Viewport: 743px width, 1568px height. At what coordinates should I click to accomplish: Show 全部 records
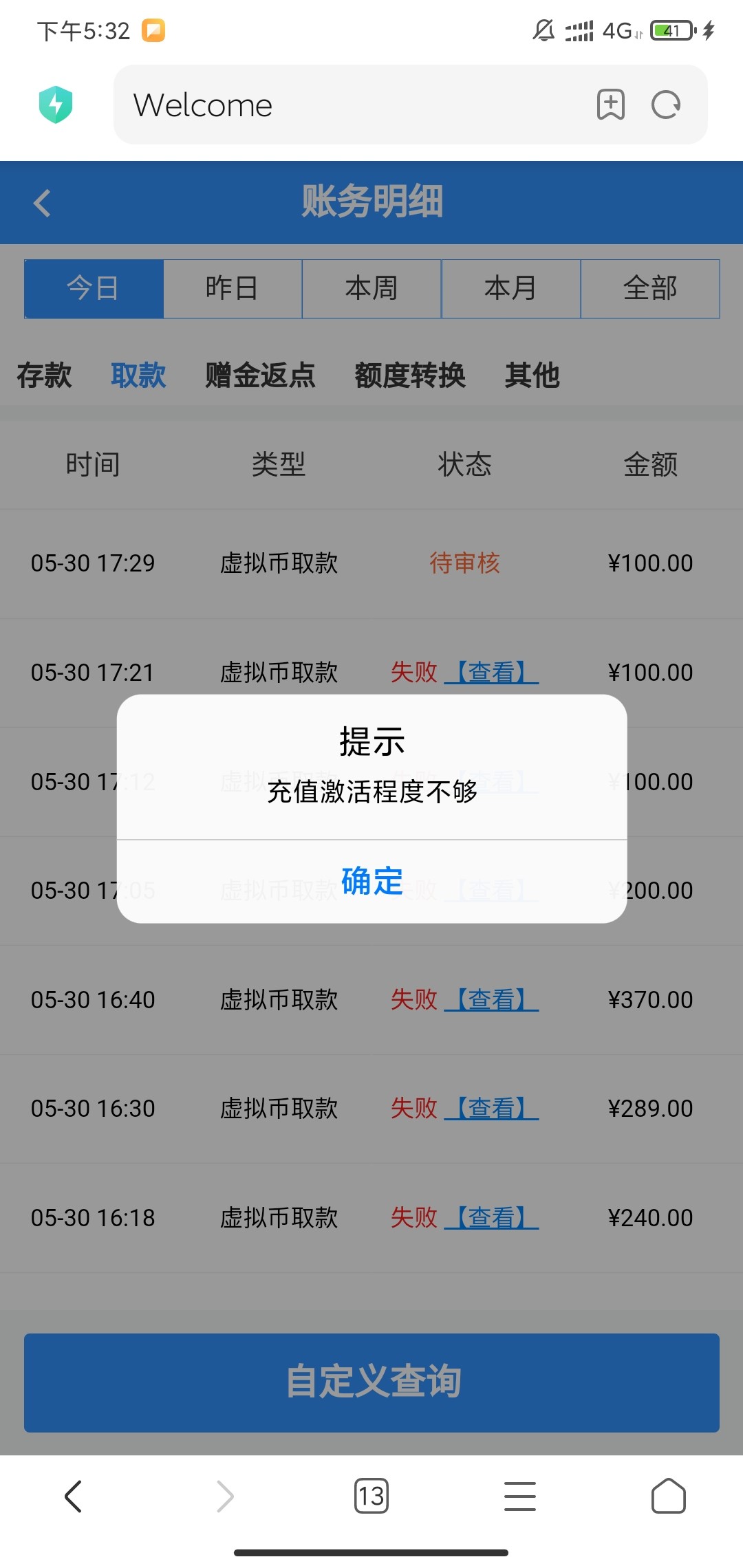(650, 289)
